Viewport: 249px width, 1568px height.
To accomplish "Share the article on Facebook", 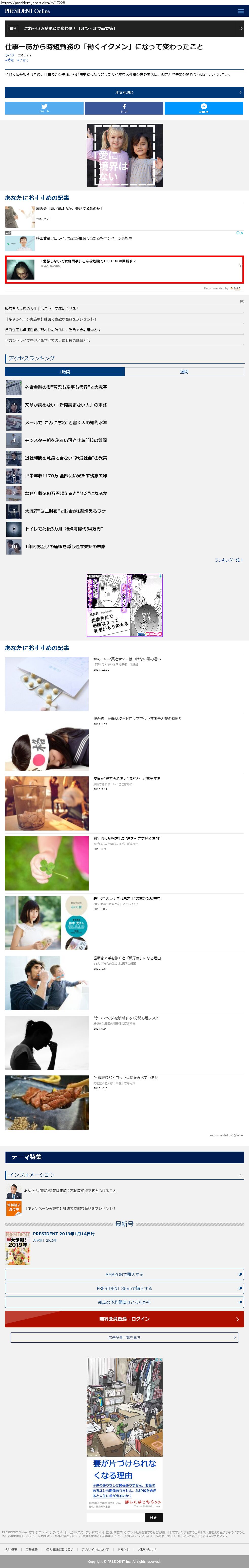I will click(x=124, y=108).
